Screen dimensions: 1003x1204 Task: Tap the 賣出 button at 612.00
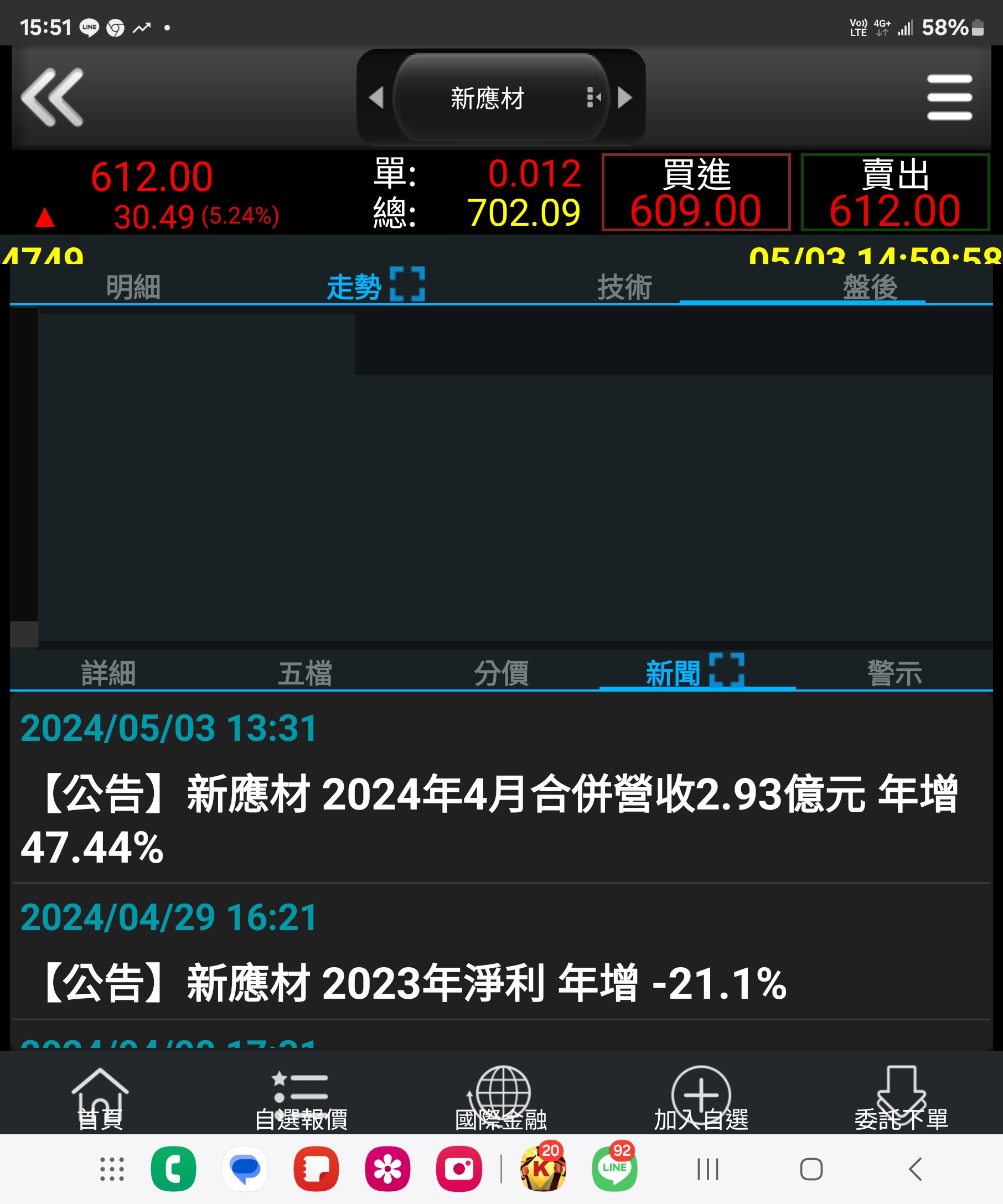click(895, 193)
